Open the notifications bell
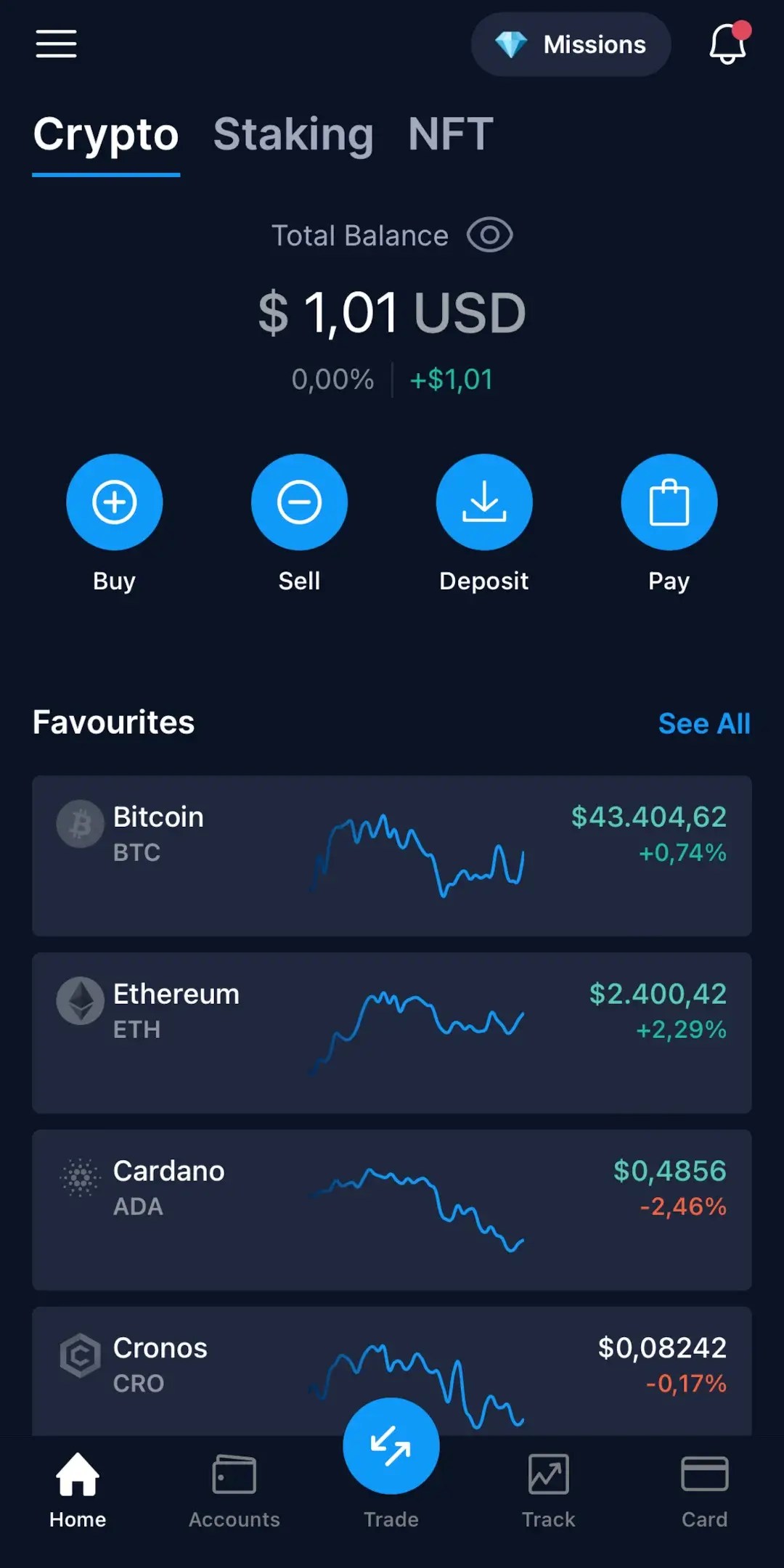 click(x=727, y=44)
